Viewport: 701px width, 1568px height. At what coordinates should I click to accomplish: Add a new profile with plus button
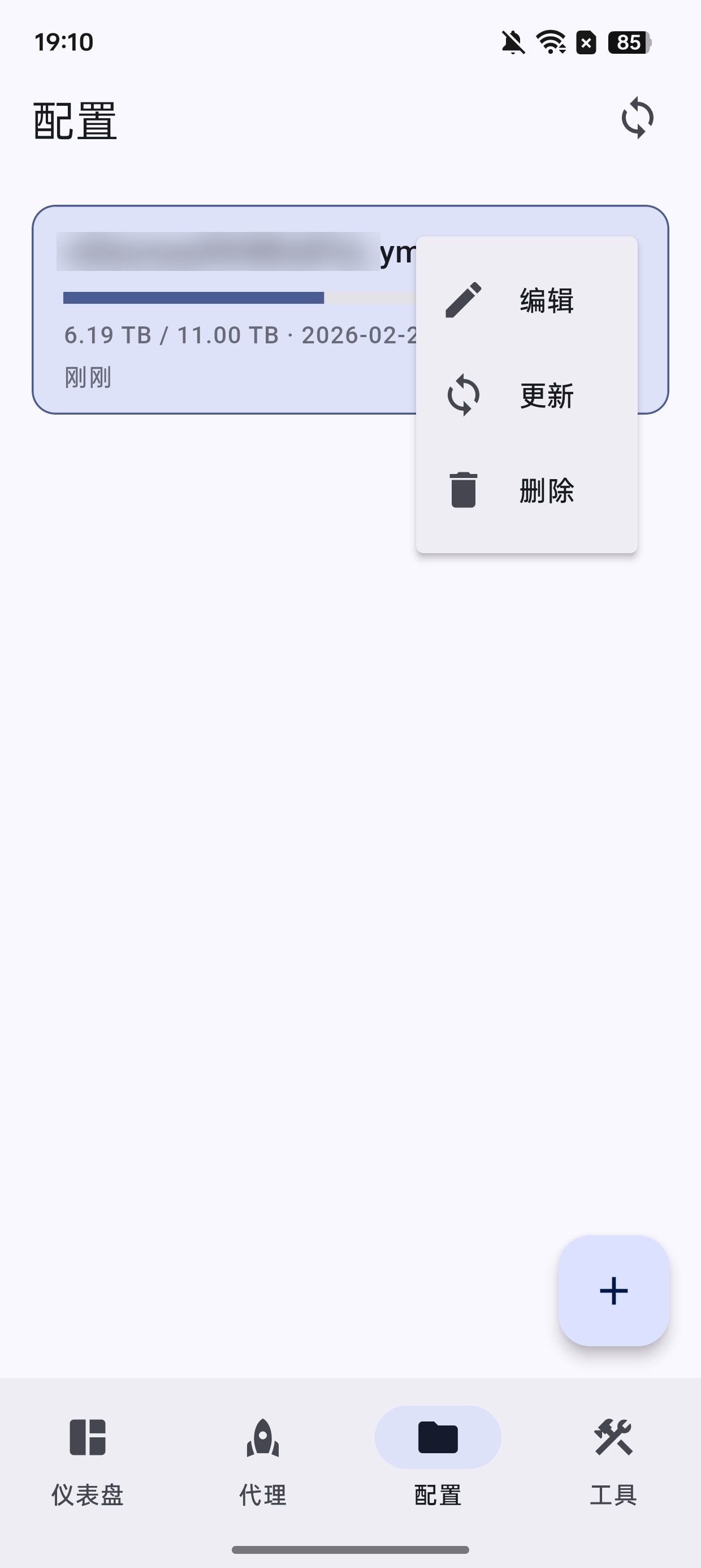613,1290
